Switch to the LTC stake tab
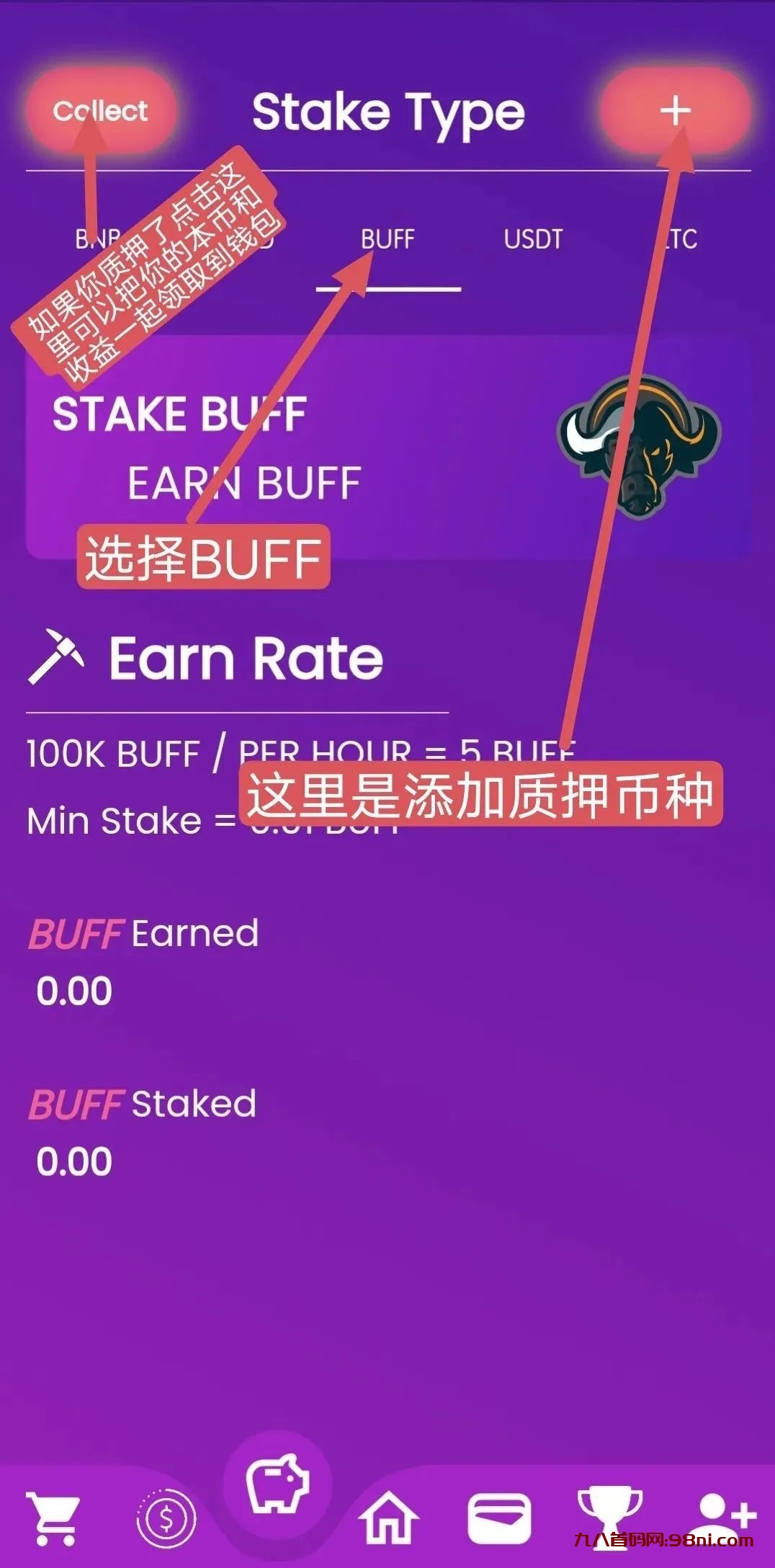The height and width of the screenshot is (1568, 775). pyautogui.click(x=678, y=239)
